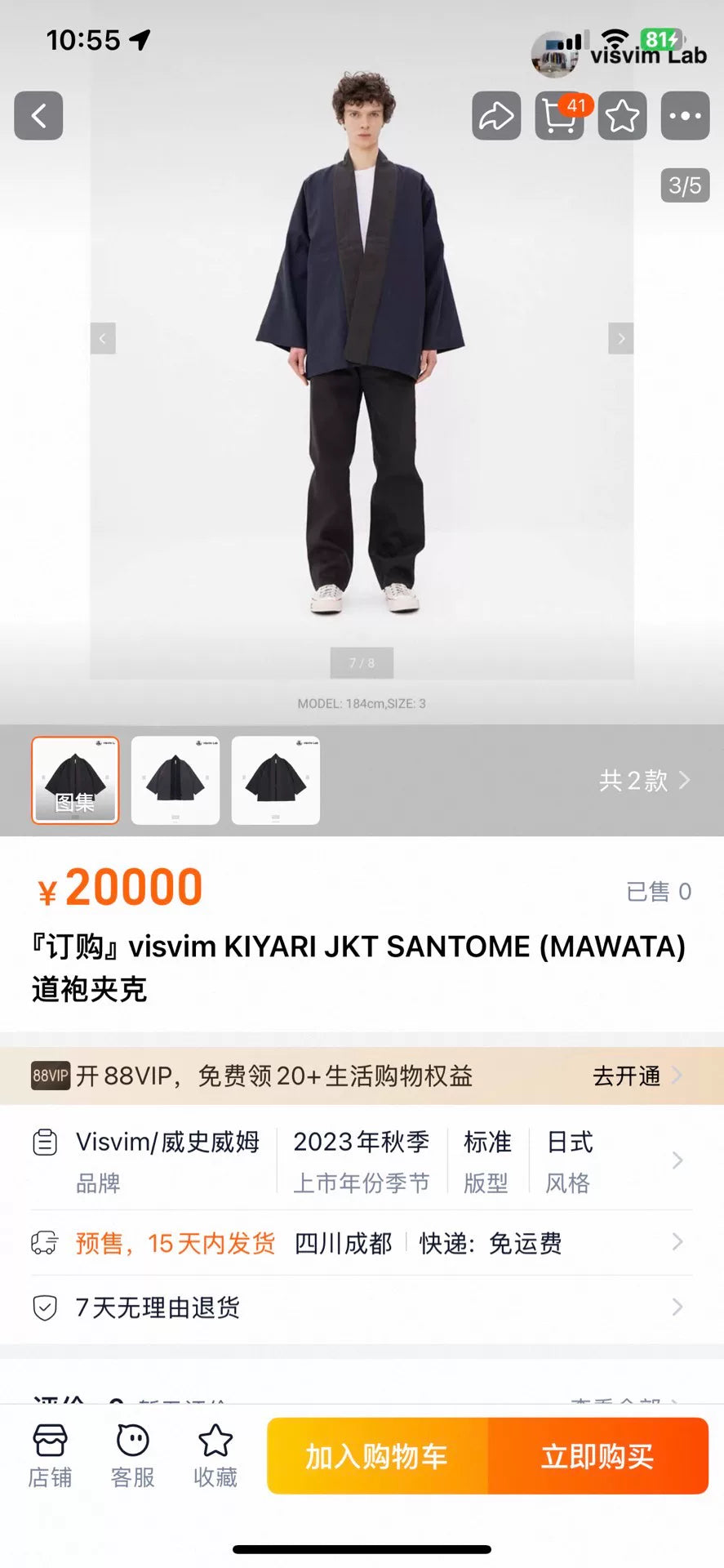Image resolution: width=724 pixels, height=1568 pixels.
Task: Open the three-dot overflow menu
Action: click(x=685, y=116)
